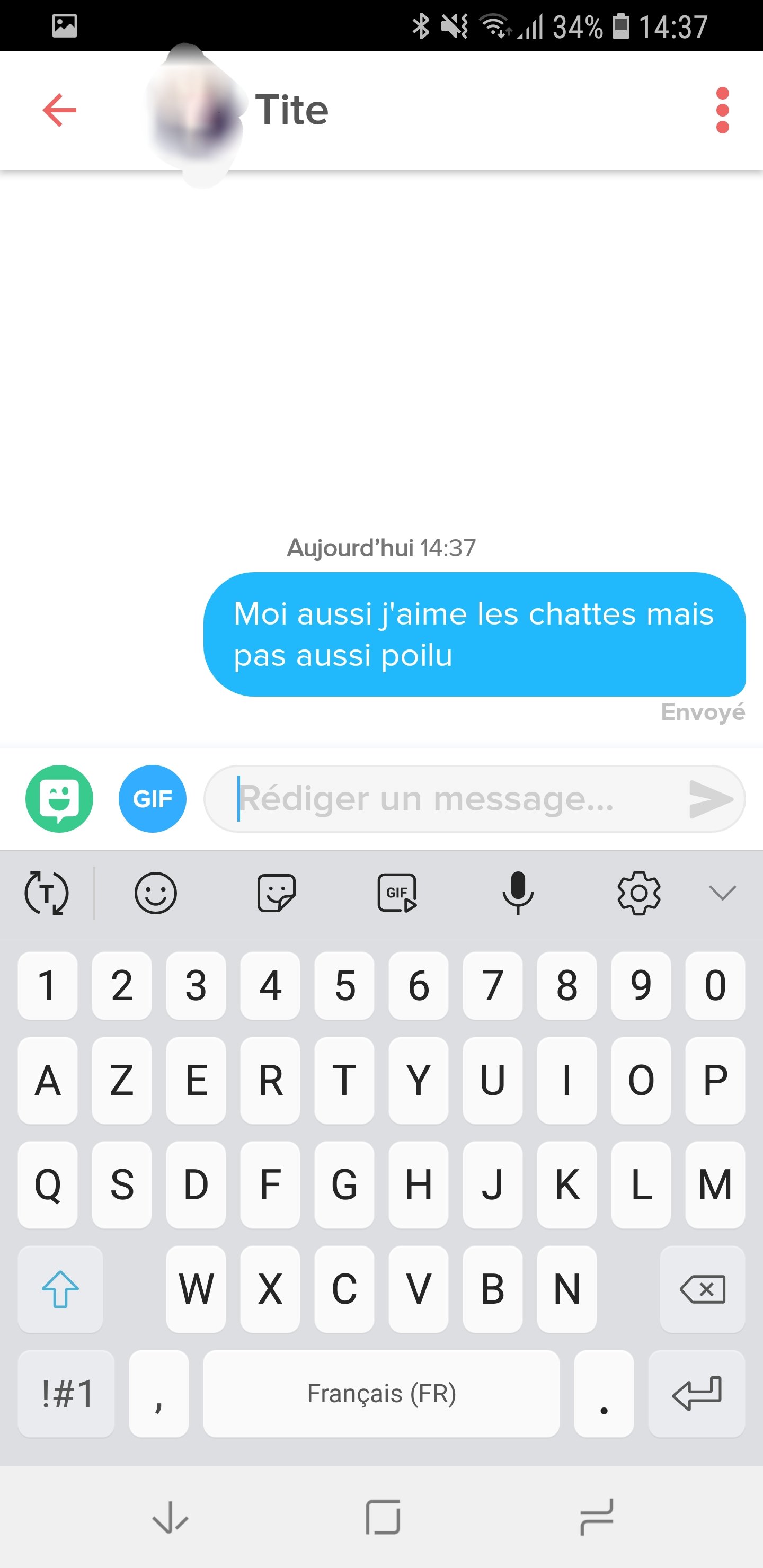Open the blue GIF picker

[152, 798]
